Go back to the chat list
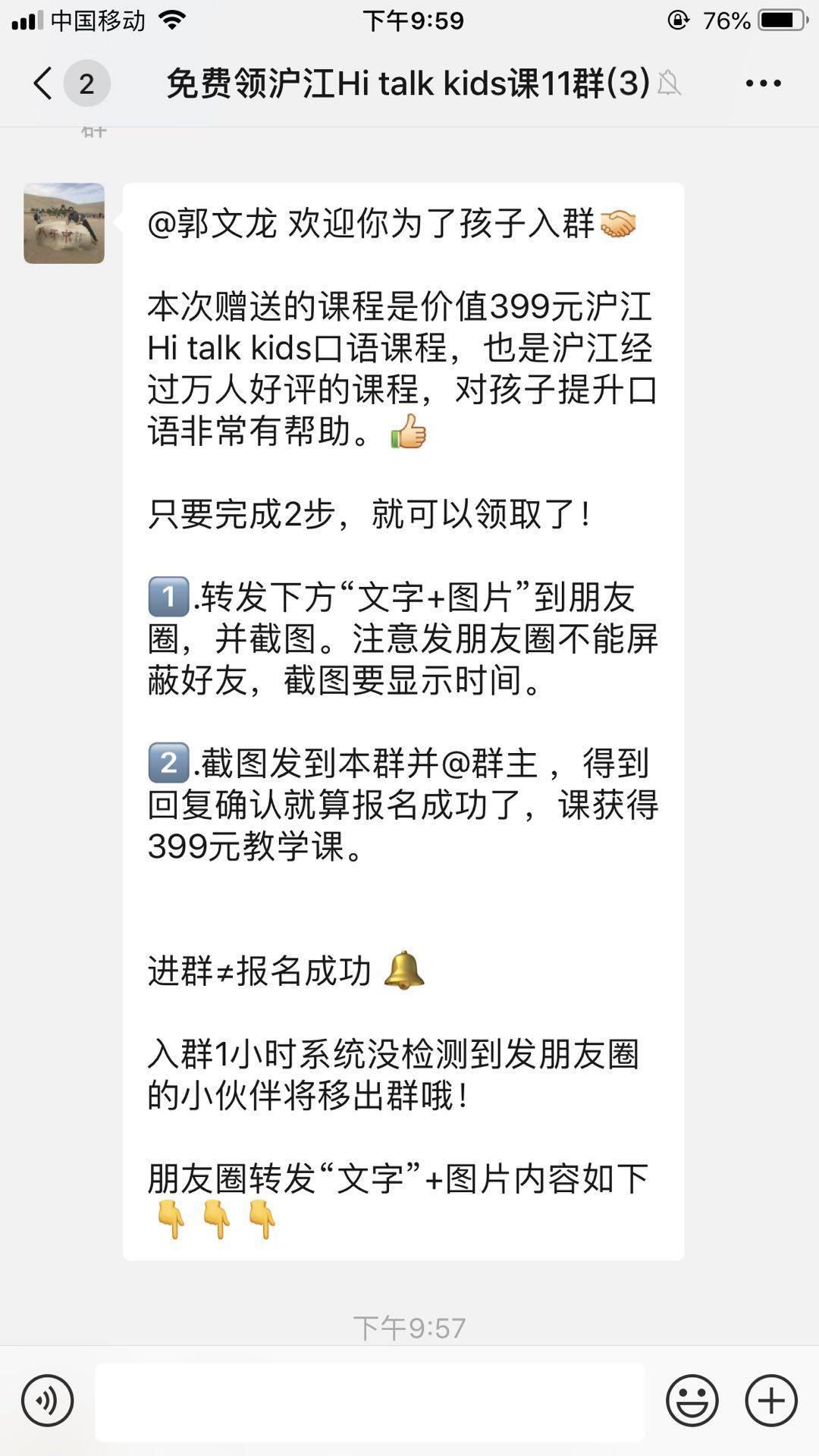The height and width of the screenshot is (1456, 819). coord(44,83)
